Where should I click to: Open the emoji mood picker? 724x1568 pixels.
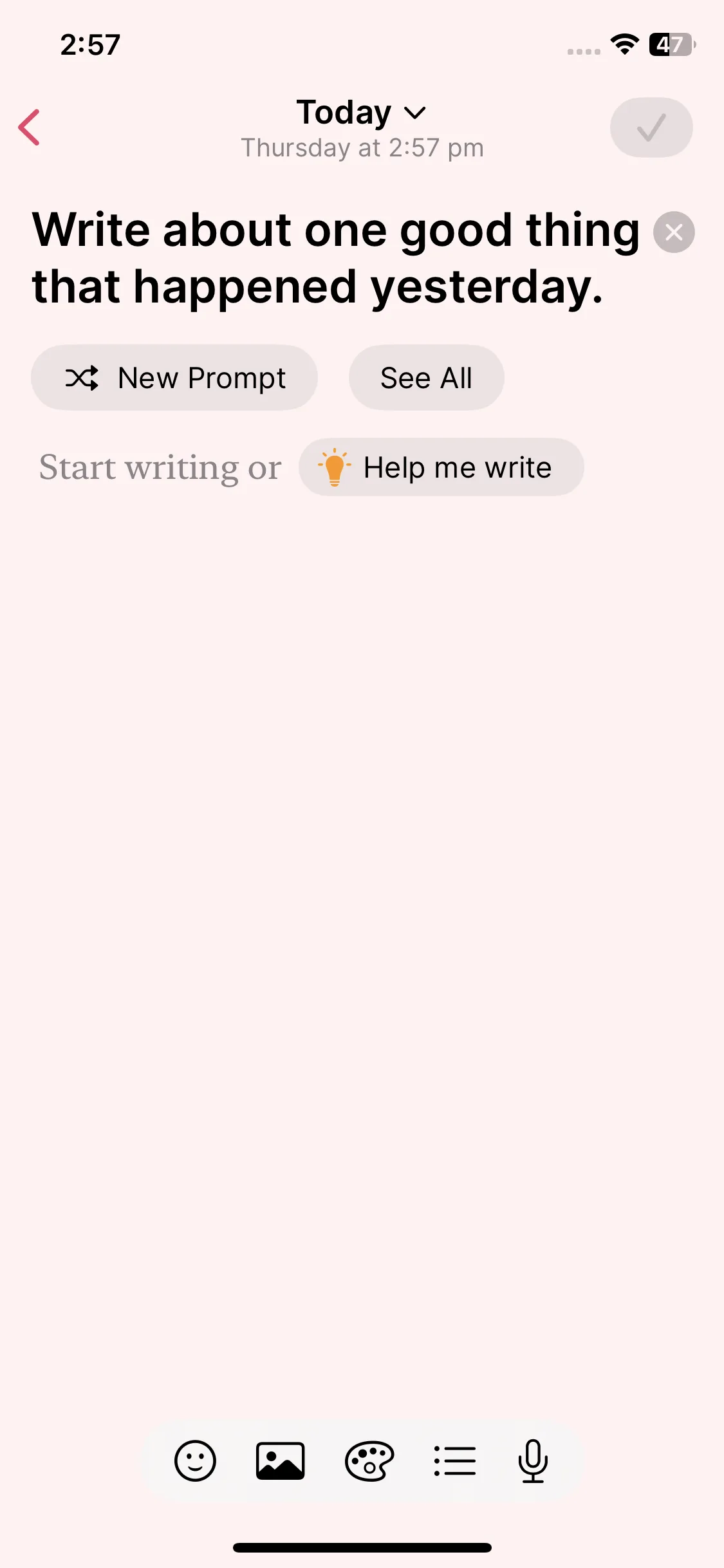195,1461
